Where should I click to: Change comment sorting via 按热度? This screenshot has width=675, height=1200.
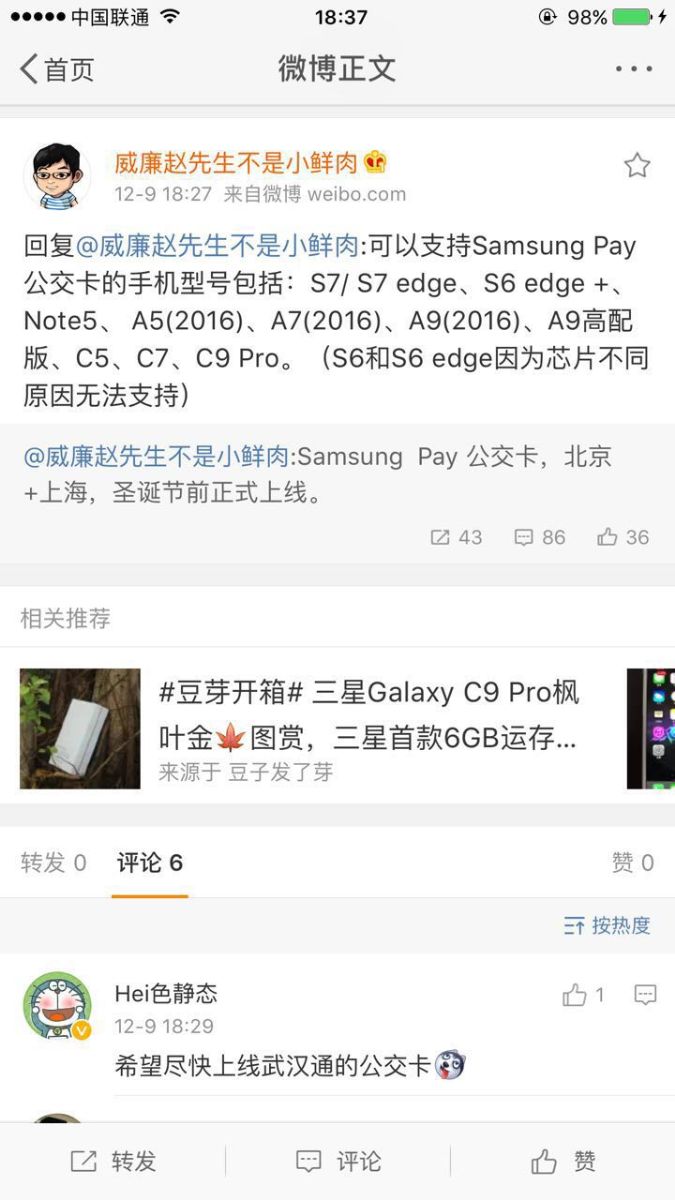coord(607,926)
